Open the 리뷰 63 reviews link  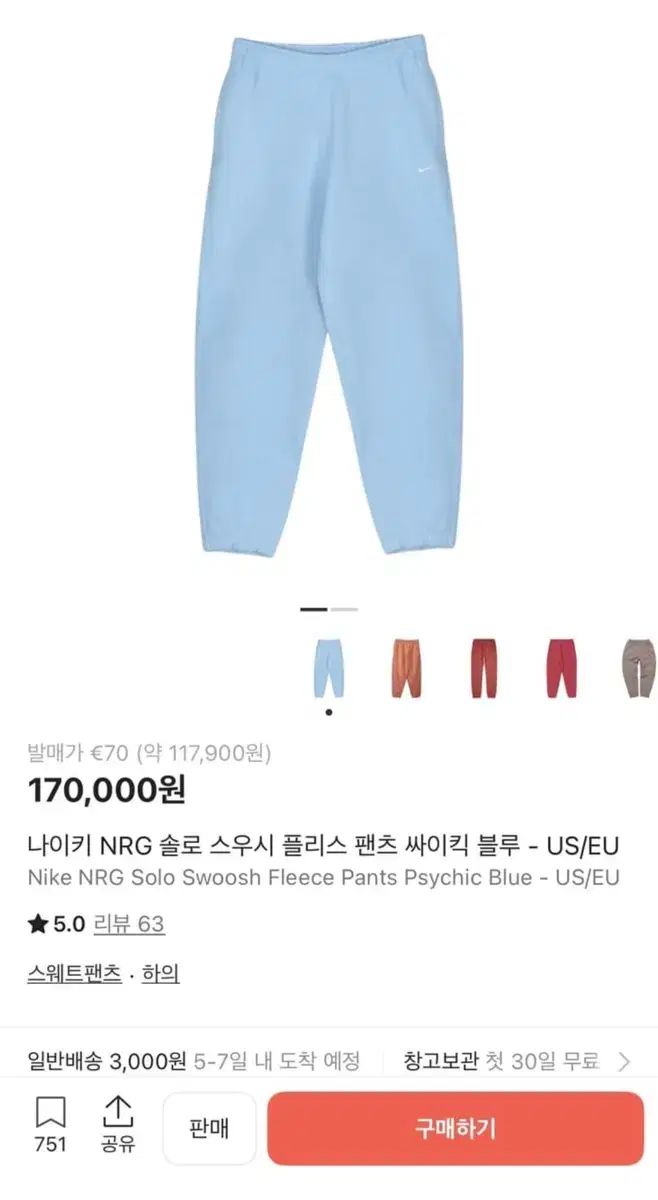(x=129, y=924)
